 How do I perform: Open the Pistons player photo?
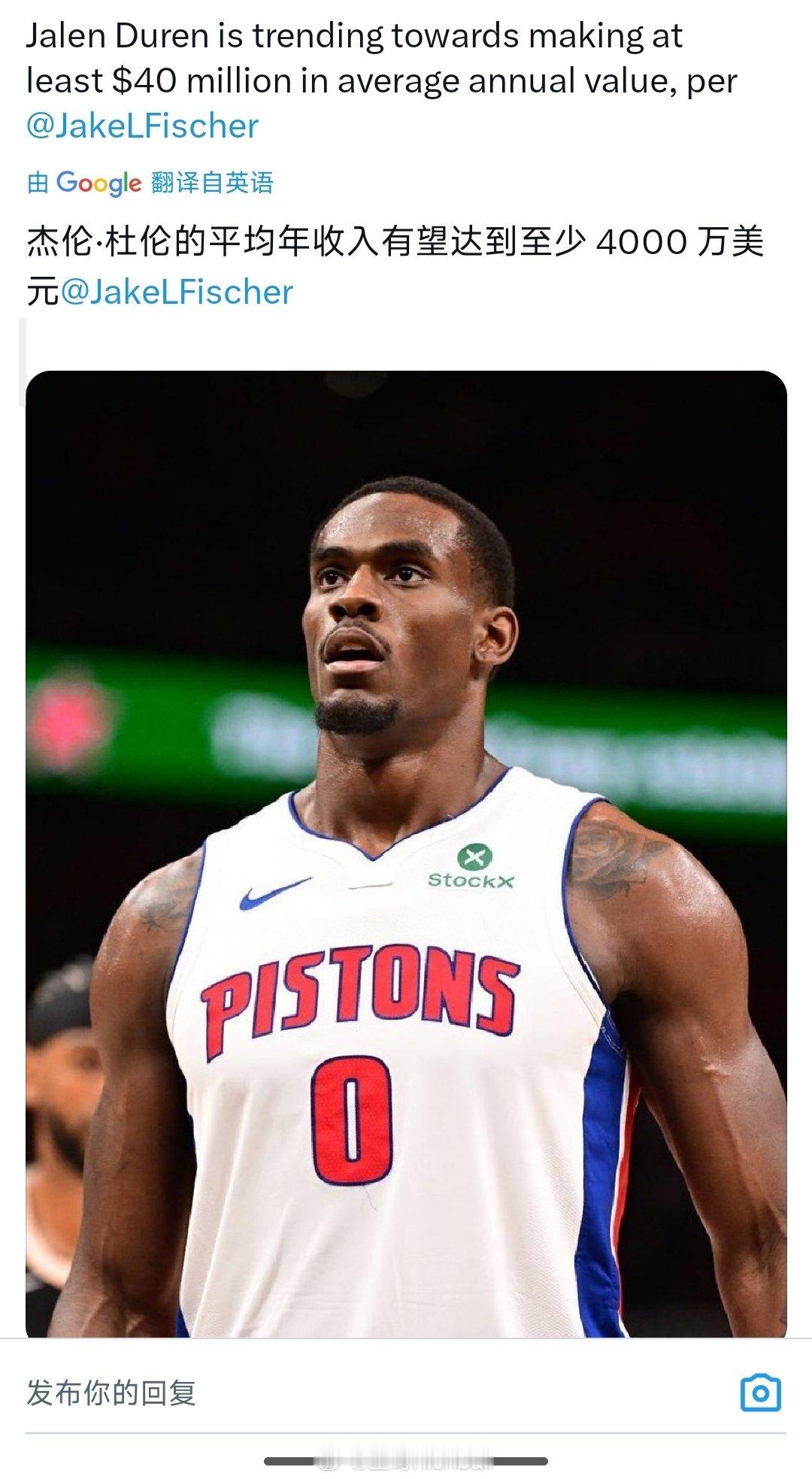pyautogui.click(x=406, y=854)
